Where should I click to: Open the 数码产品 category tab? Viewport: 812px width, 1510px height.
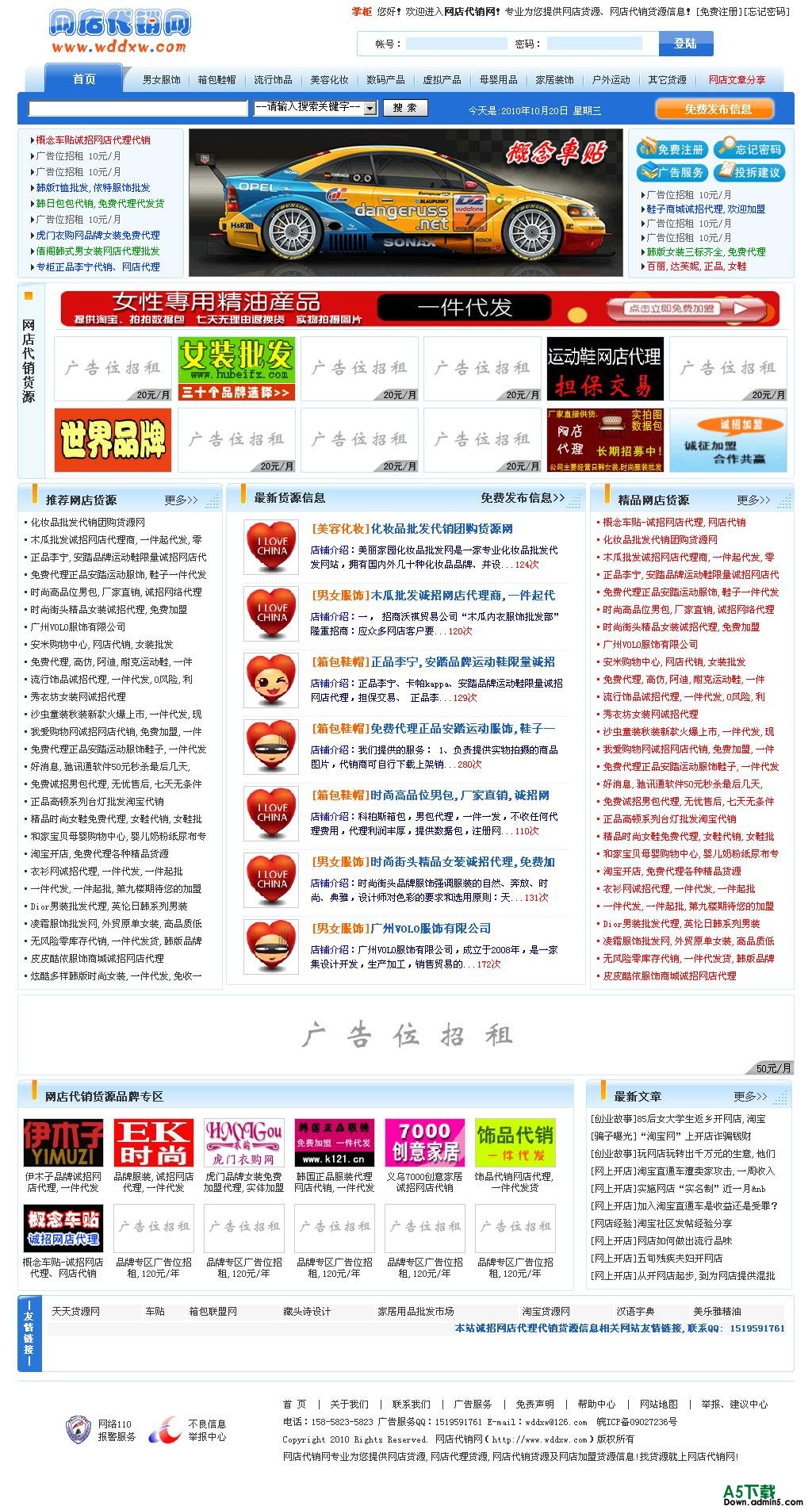click(x=385, y=80)
